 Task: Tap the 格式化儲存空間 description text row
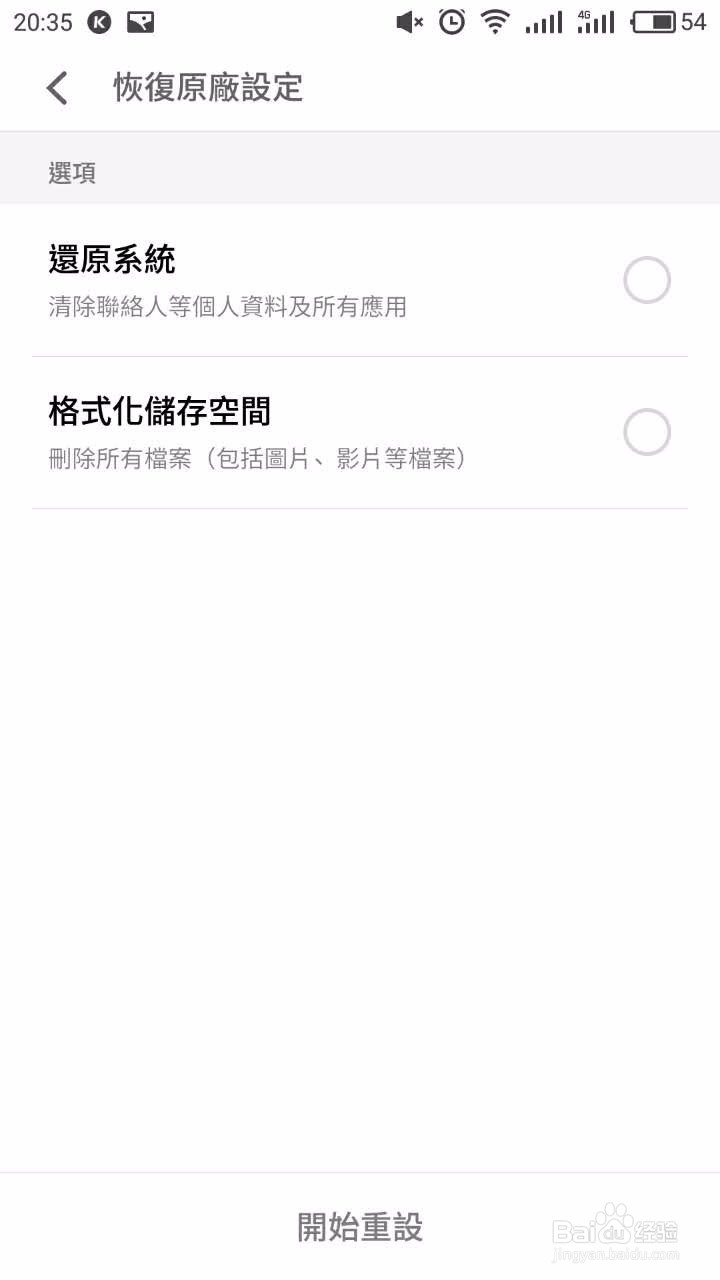coord(258,460)
